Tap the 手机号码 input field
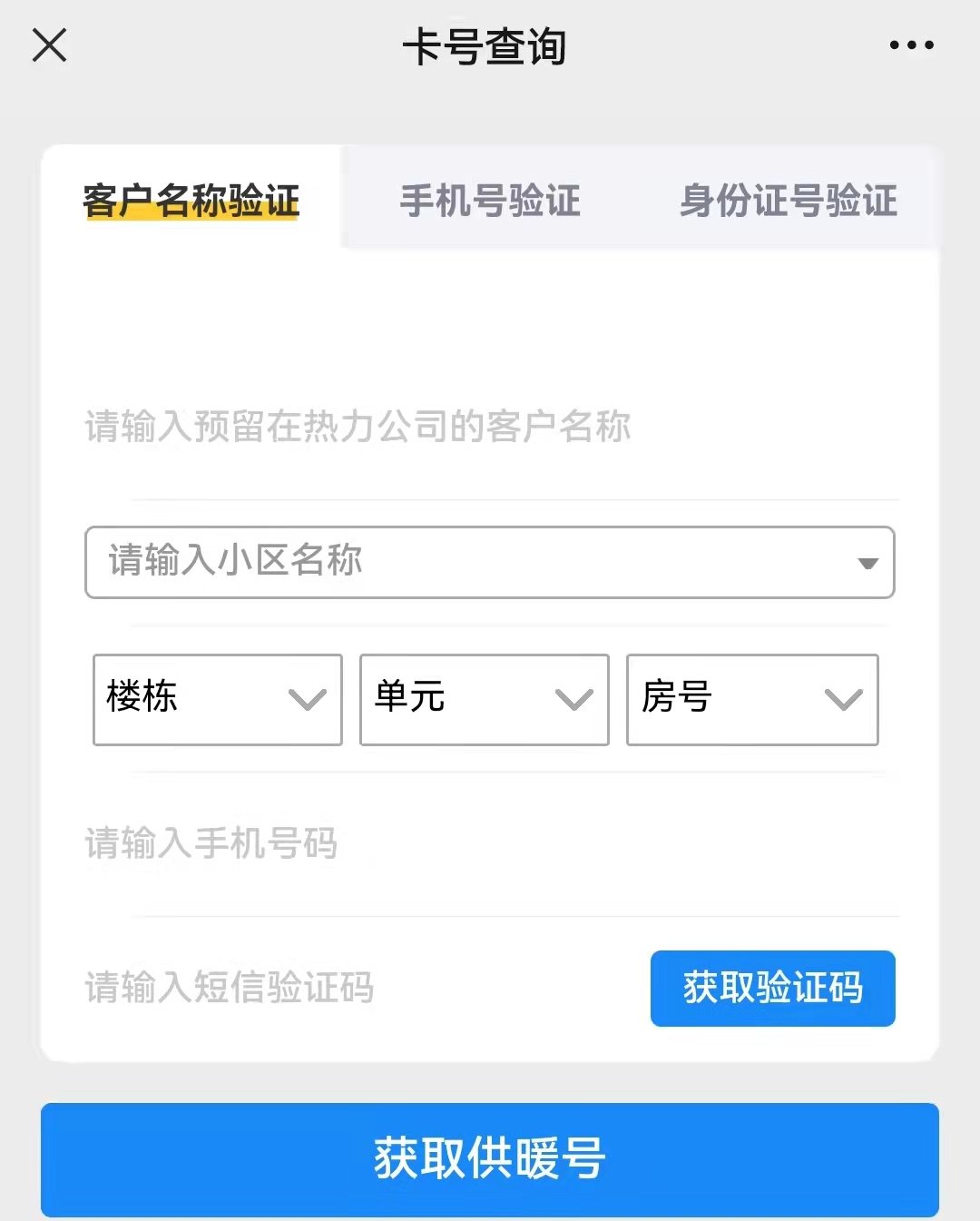This screenshot has height=1221, width=980. tap(490, 843)
